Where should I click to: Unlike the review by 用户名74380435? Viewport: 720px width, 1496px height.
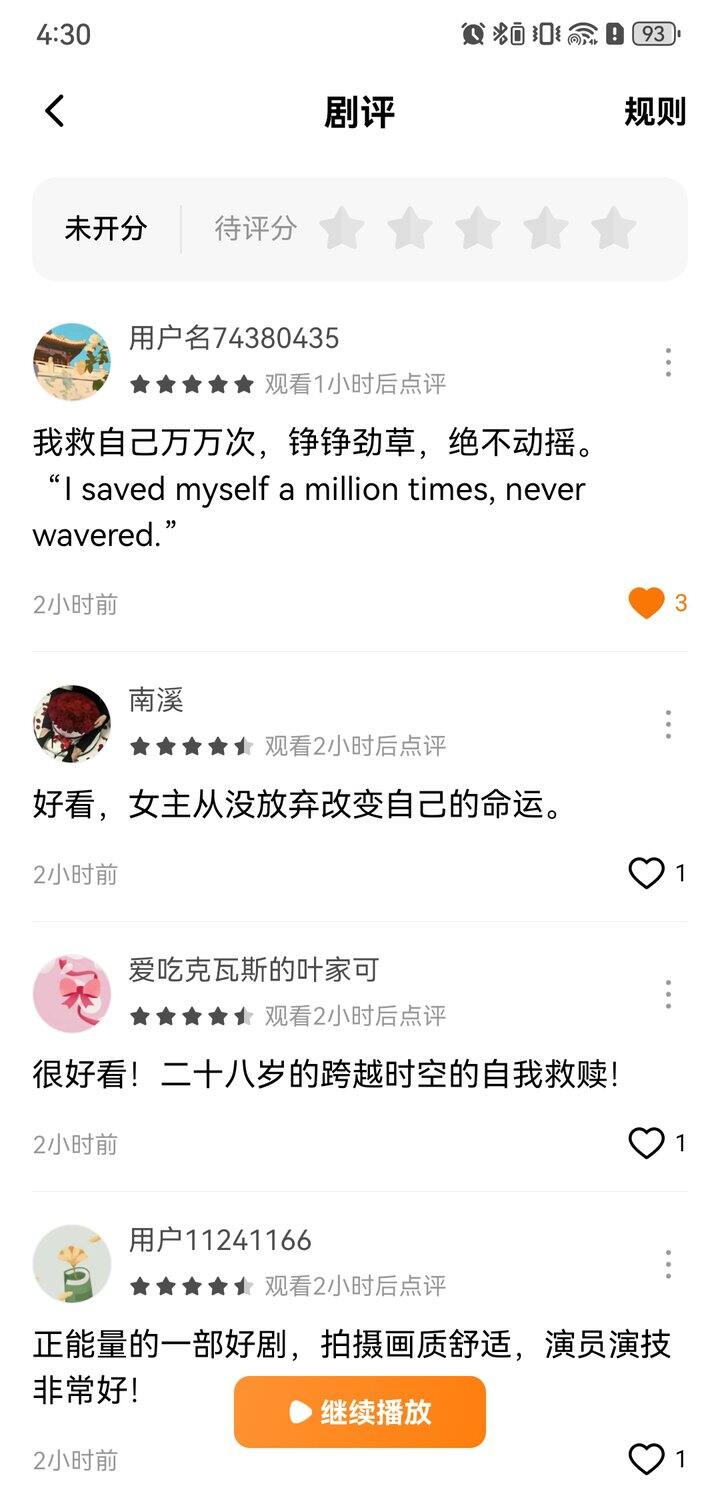[646, 603]
